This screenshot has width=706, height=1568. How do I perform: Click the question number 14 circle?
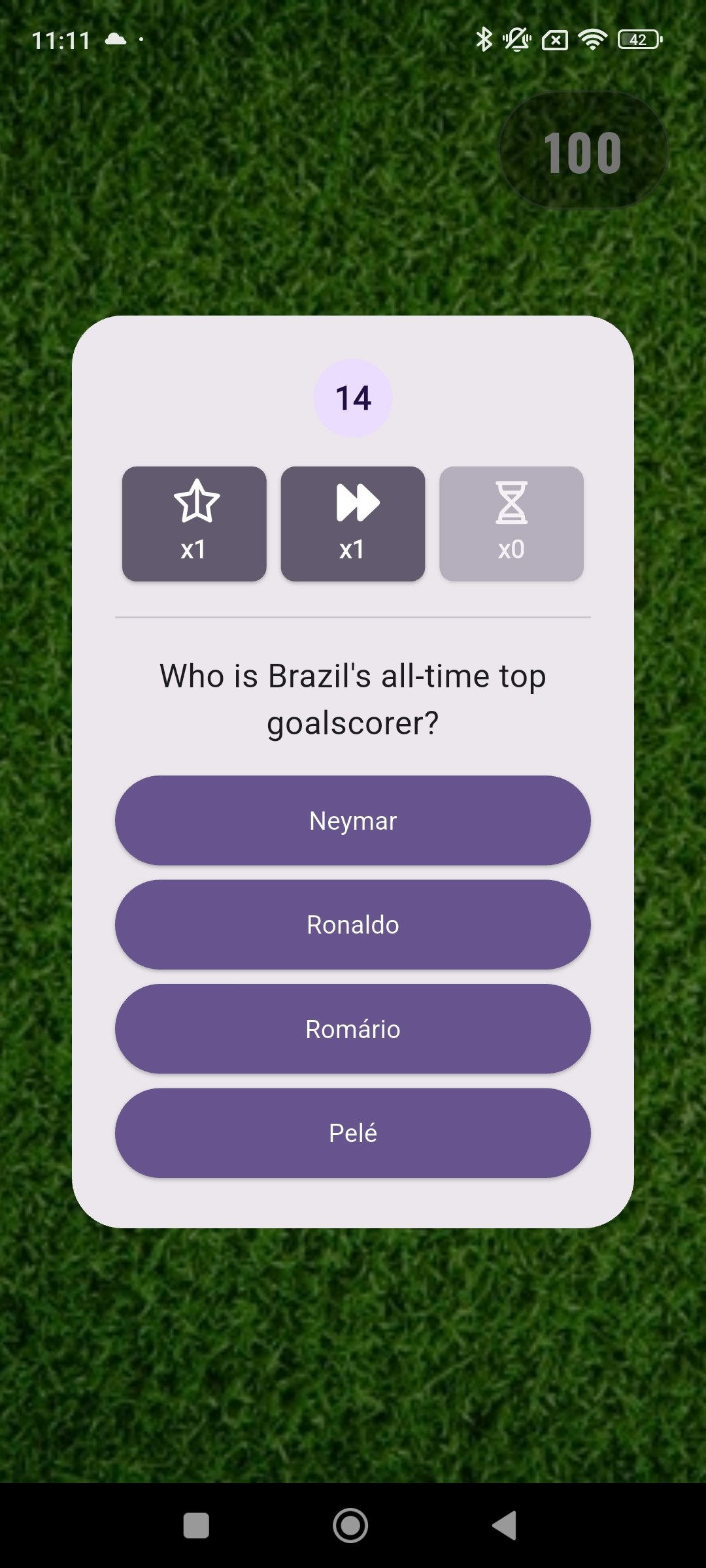353,397
